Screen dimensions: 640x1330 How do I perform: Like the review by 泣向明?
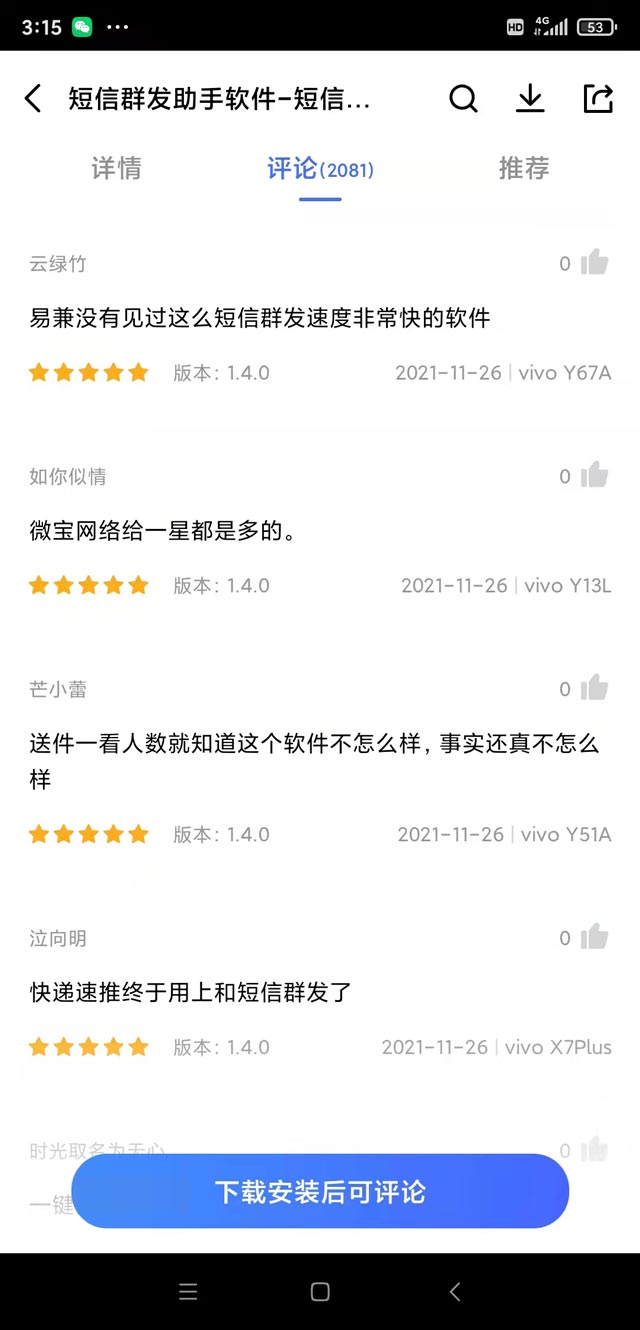594,937
